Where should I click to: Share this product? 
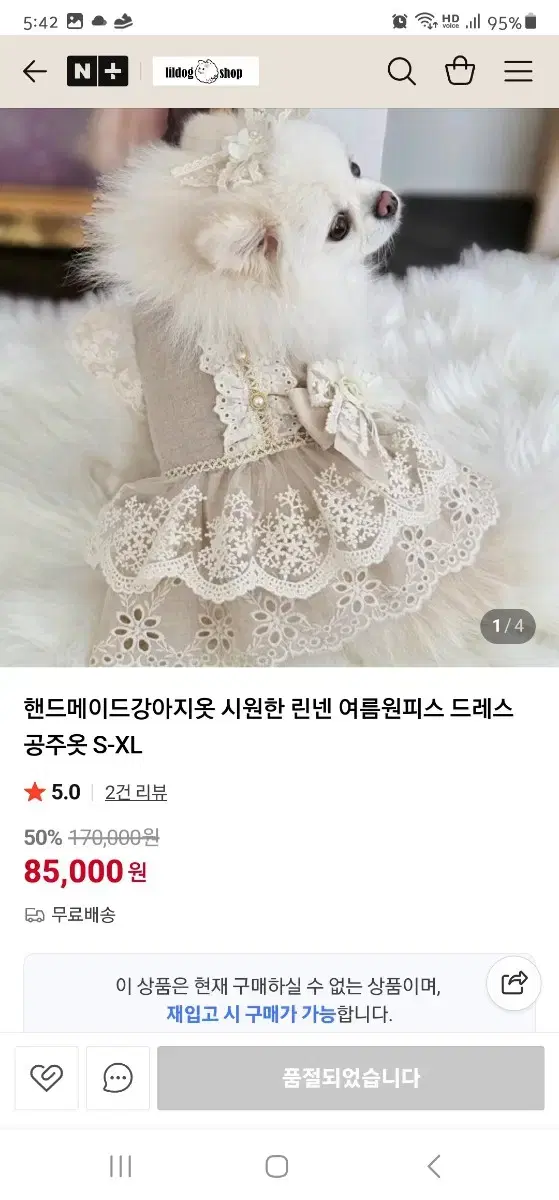[514, 982]
